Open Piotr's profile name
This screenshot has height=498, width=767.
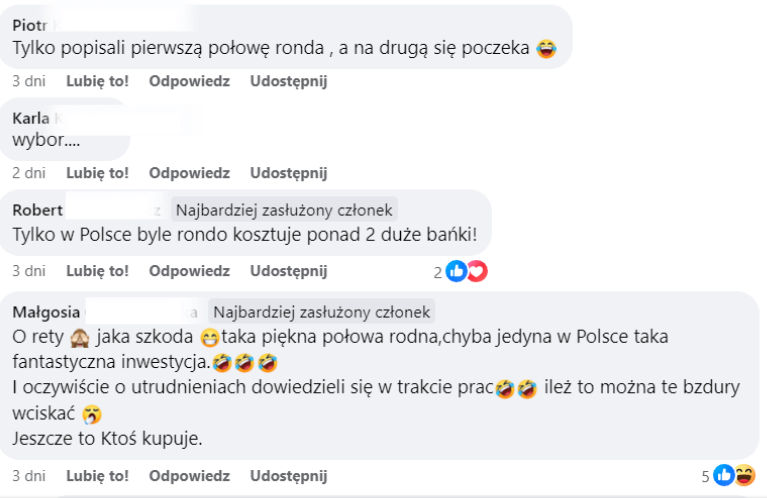point(30,24)
